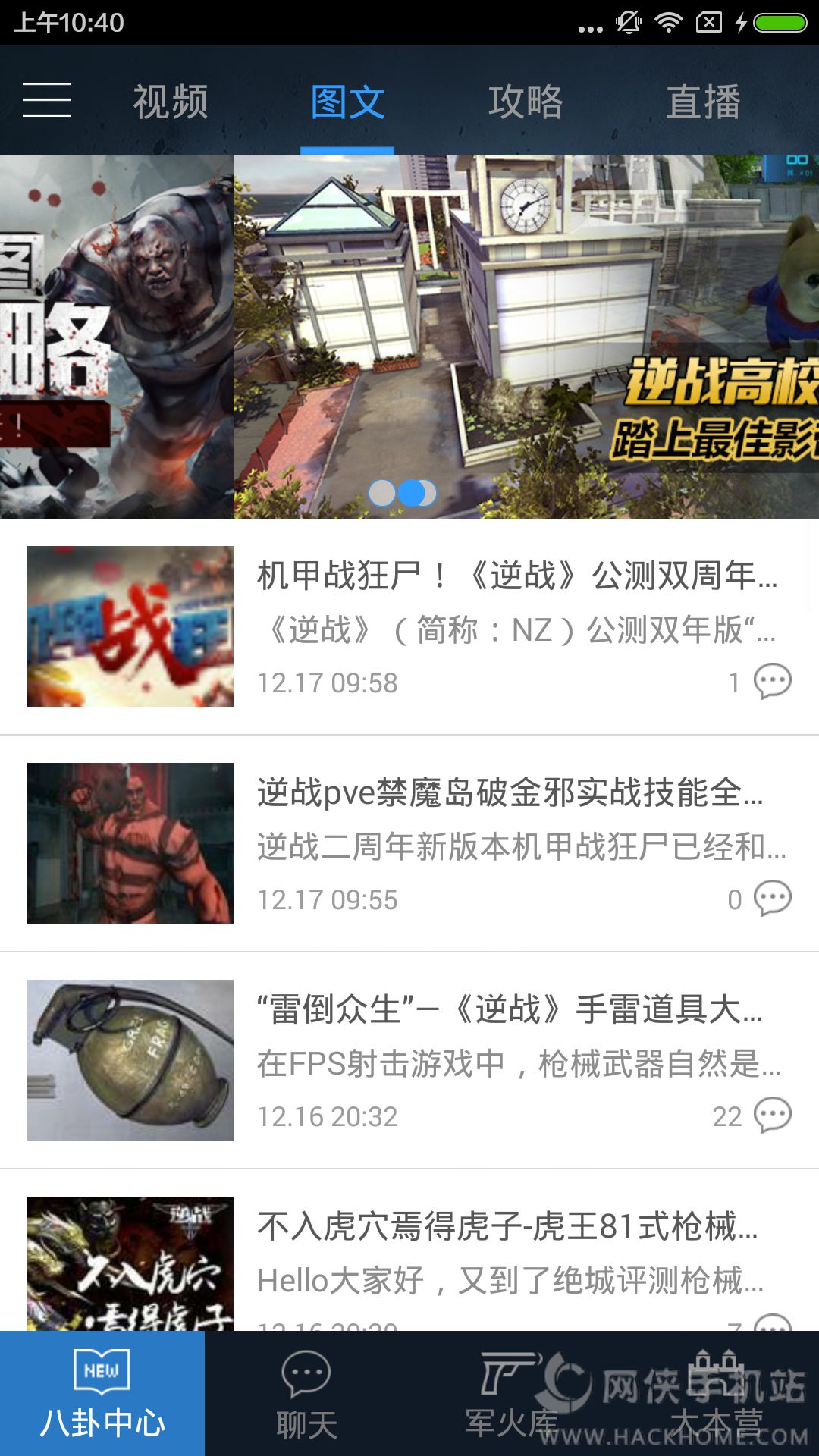Open comments on the 机甲战狂尸 article
Screen dimensions: 819x1456
pos(772,683)
